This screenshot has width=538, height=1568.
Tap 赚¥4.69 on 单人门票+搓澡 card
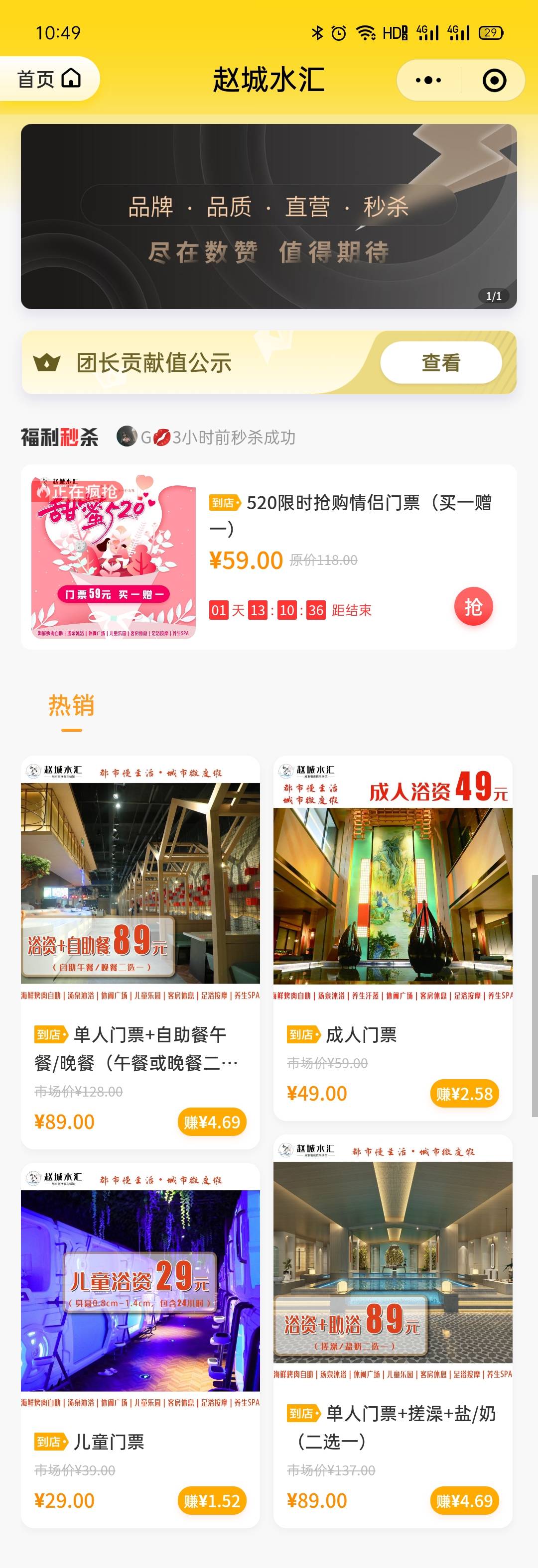pos(464,1500)
